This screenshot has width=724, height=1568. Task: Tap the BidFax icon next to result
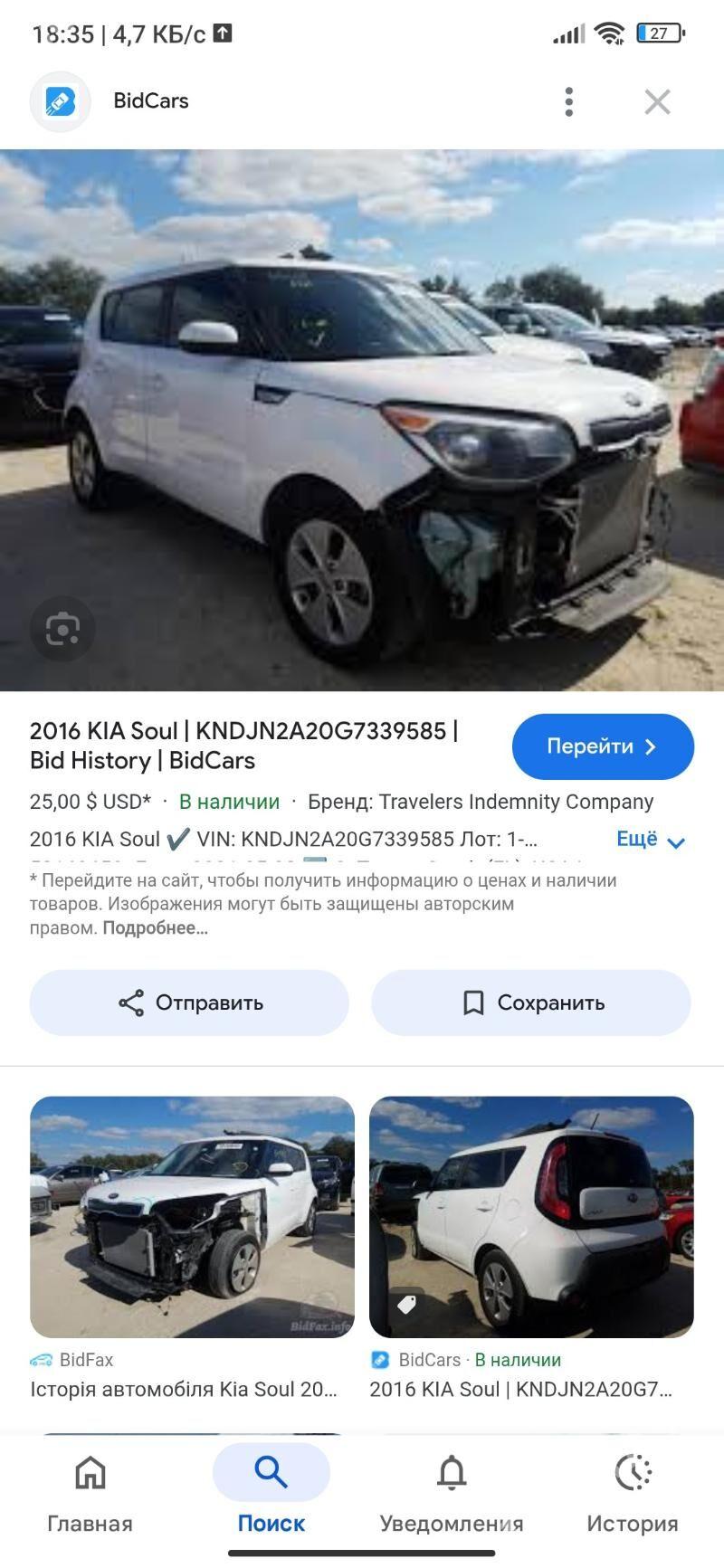pyautogui.click(x=40, y=1359)
